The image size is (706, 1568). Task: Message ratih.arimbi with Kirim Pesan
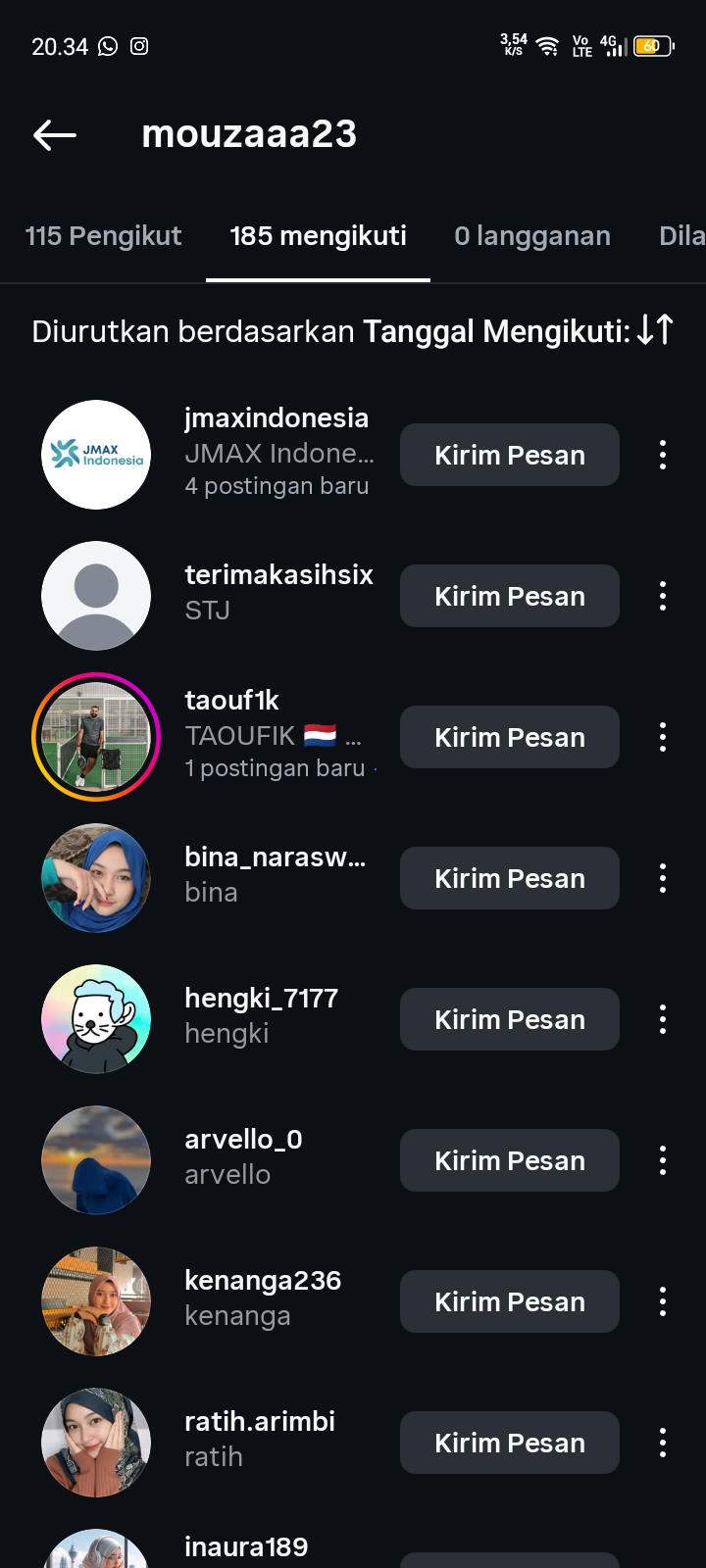(509, 1443)
